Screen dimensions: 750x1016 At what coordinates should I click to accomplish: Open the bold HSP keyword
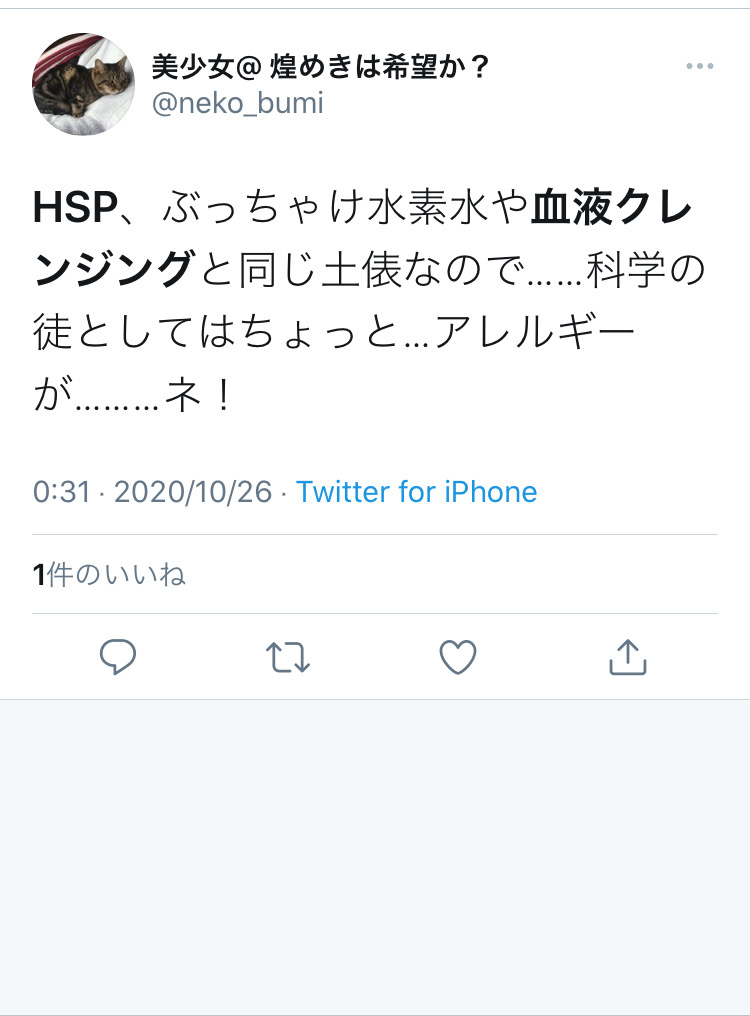(75, 208)
